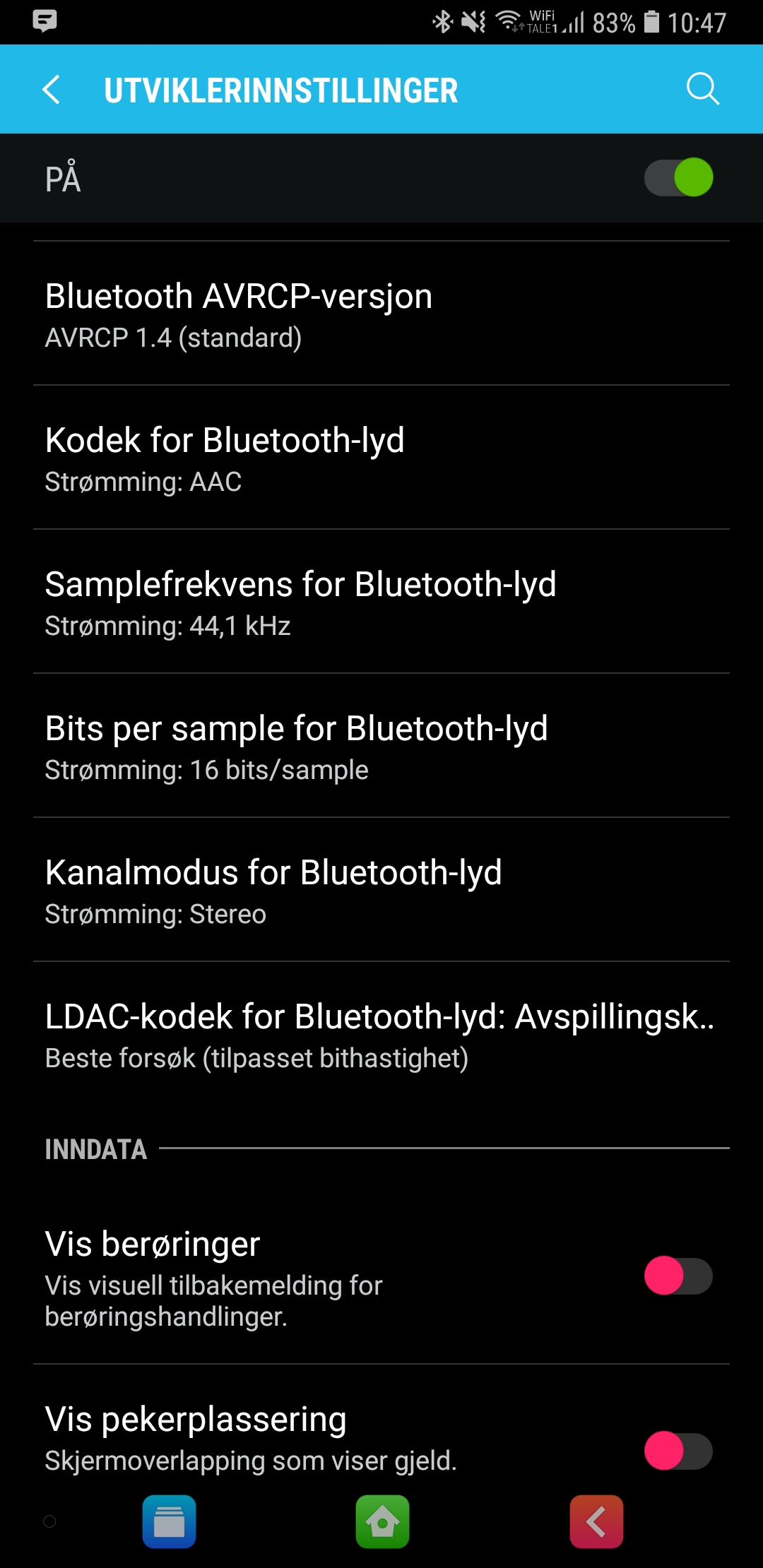Open Kodek for Bluetooth-lyd
Viewport: 763px width, 1568px height.
(x=381, y=458)
